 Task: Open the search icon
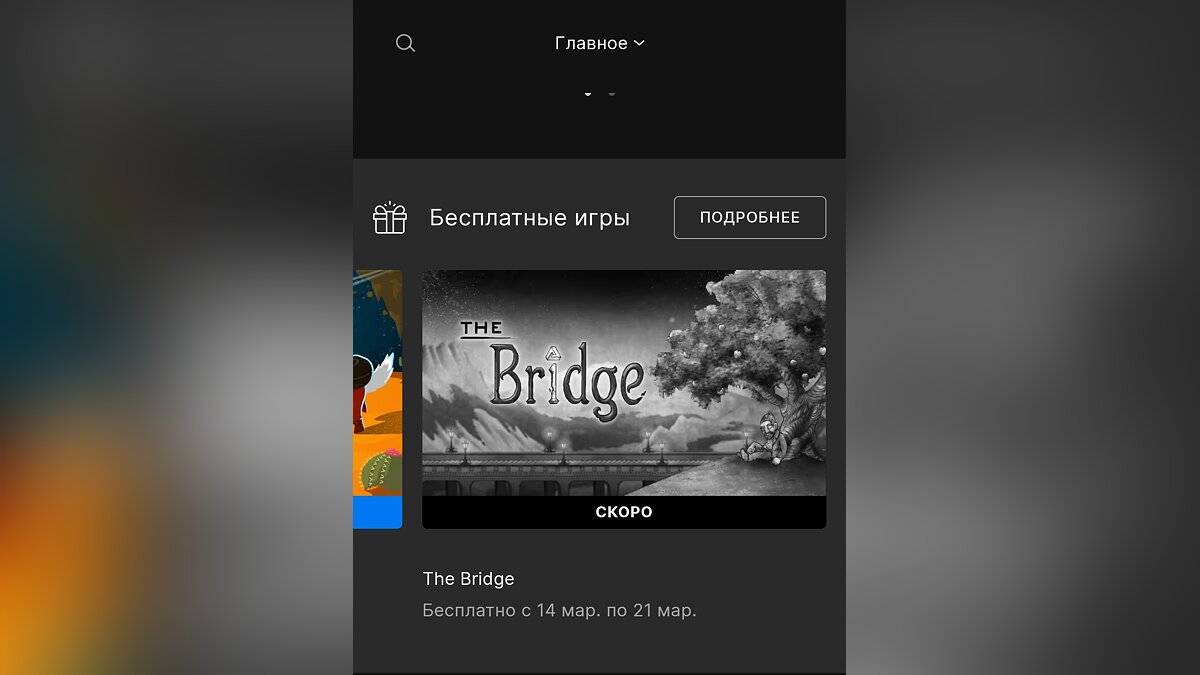click(405, 43)
